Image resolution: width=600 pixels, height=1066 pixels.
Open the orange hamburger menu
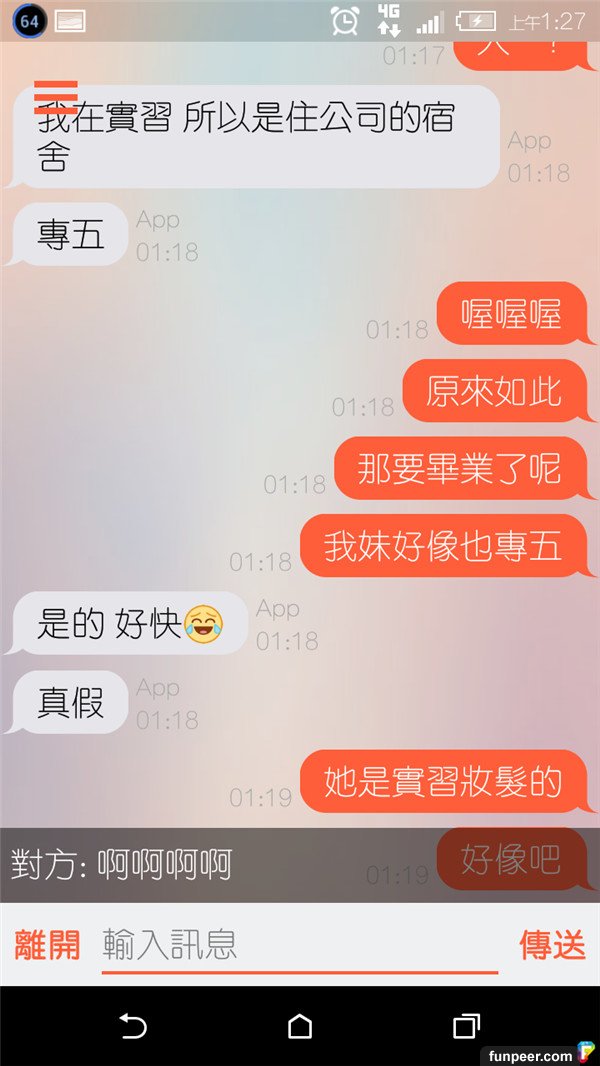(56, 96)
